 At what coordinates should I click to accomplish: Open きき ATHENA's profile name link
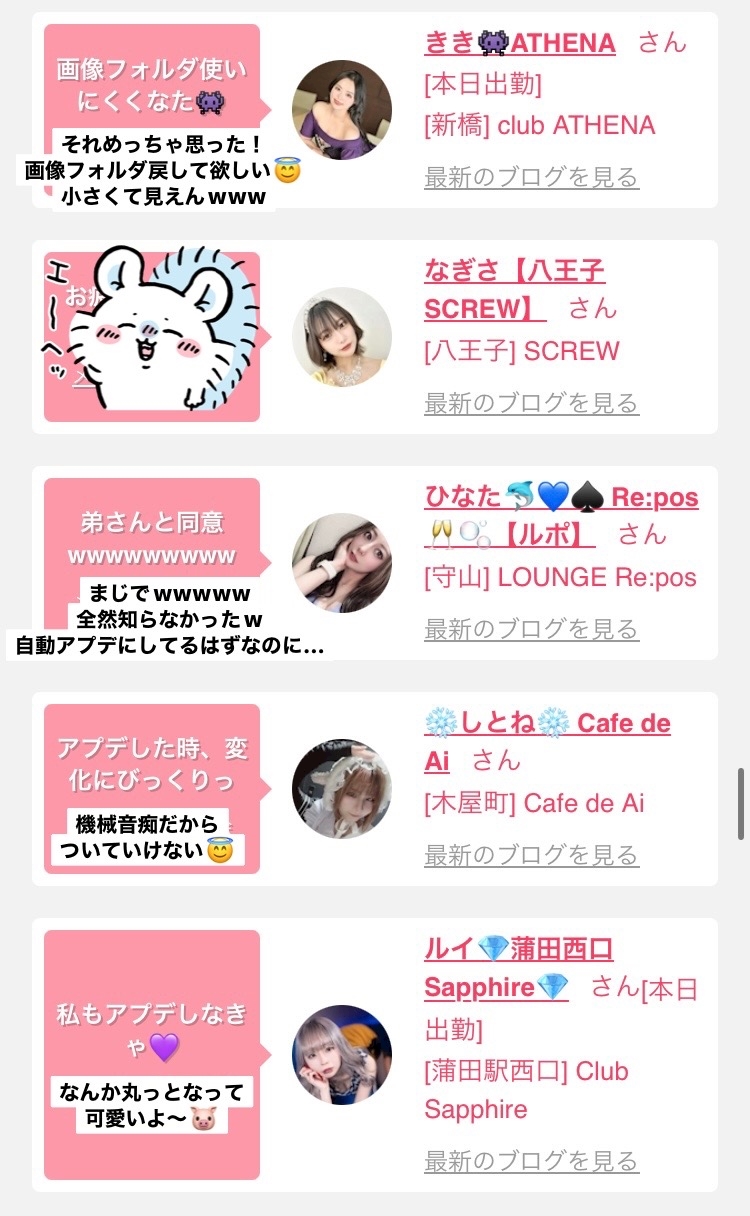click(x=520, y=43)
